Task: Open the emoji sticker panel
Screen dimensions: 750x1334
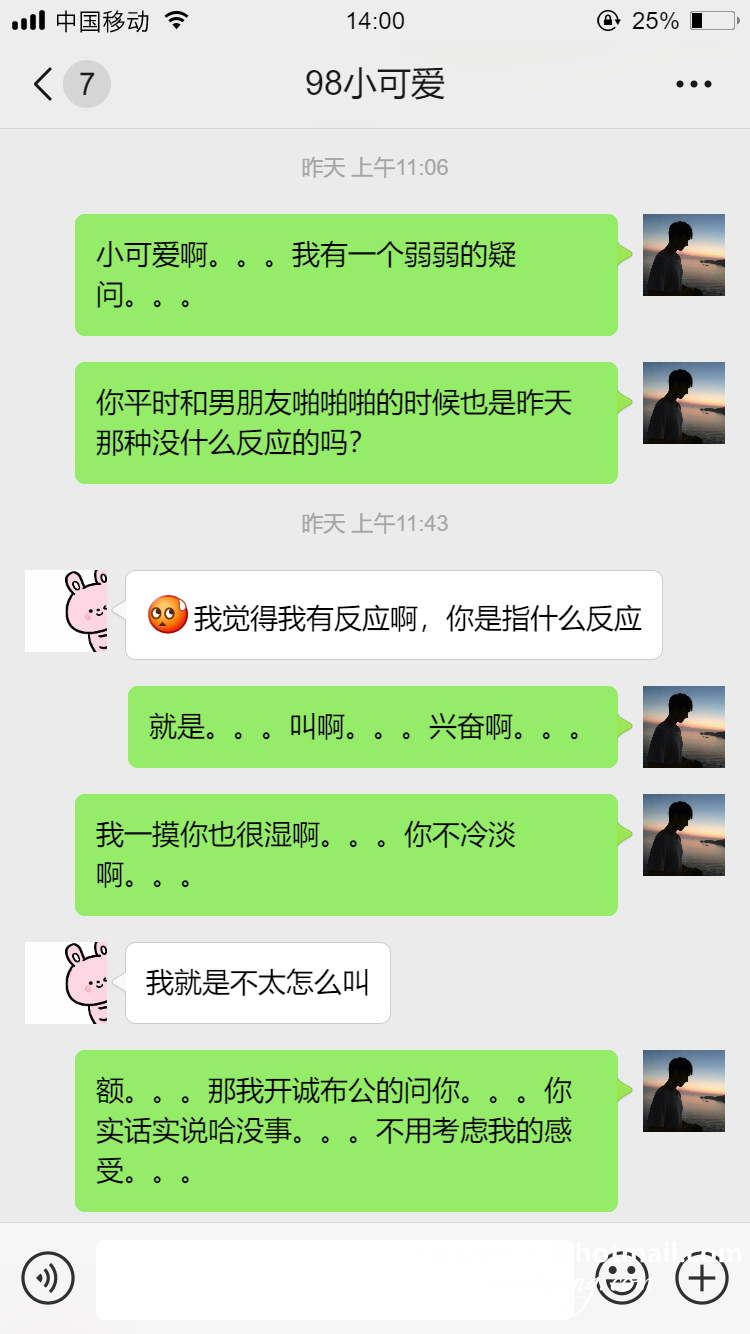Action: point(622,1278)
